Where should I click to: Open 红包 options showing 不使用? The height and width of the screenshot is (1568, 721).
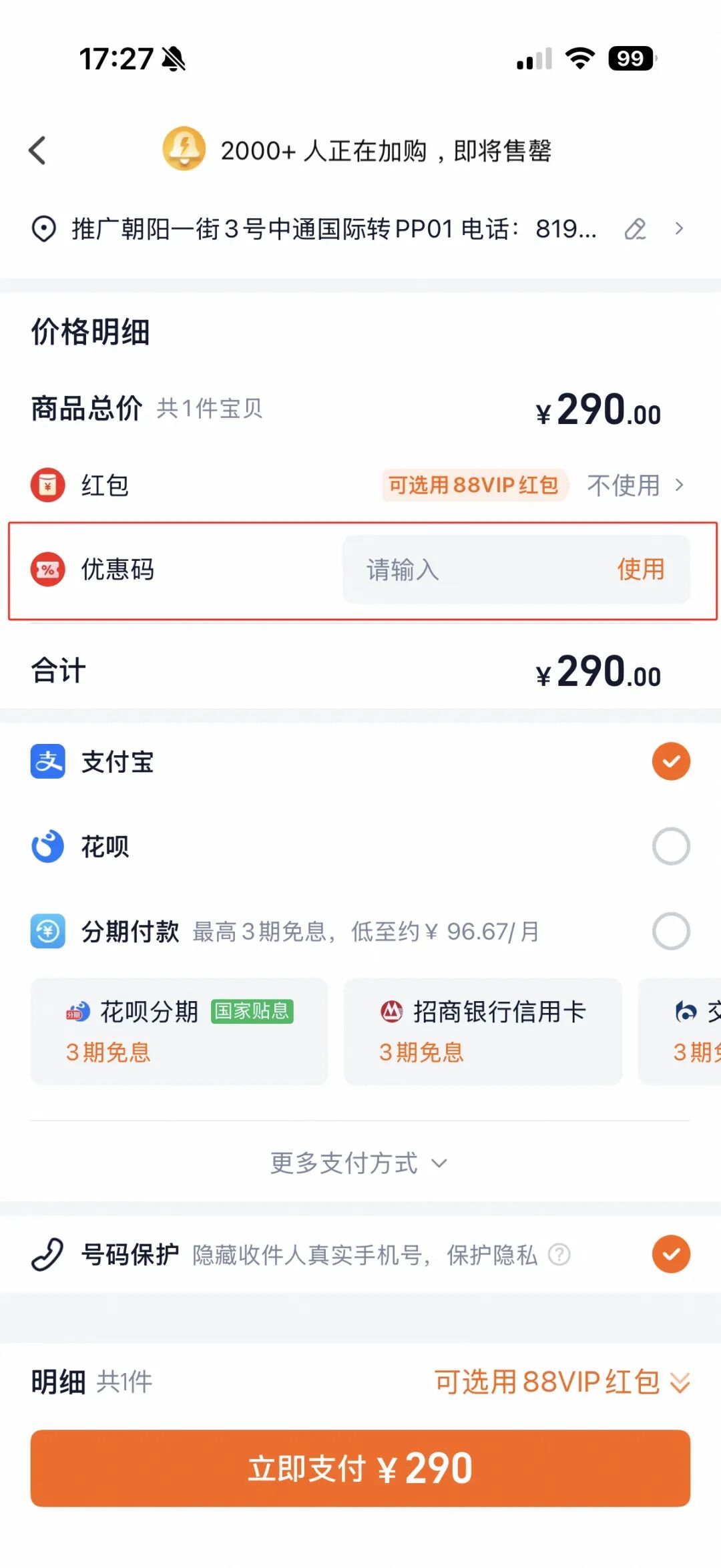coord(634,485)
